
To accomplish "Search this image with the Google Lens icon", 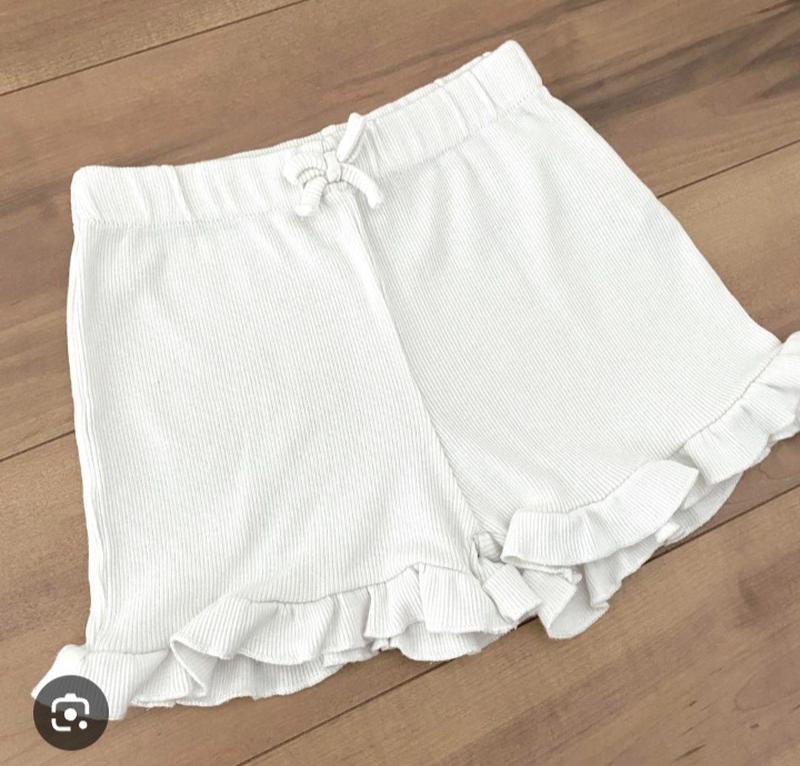I will tap(70, 712).
